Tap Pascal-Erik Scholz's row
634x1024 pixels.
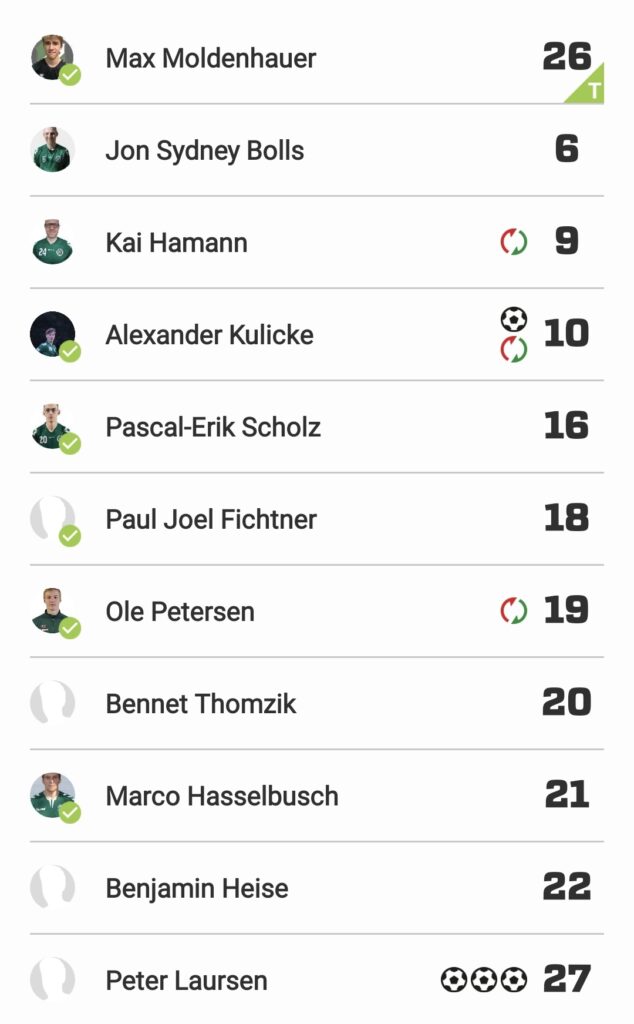coord(213,427)
